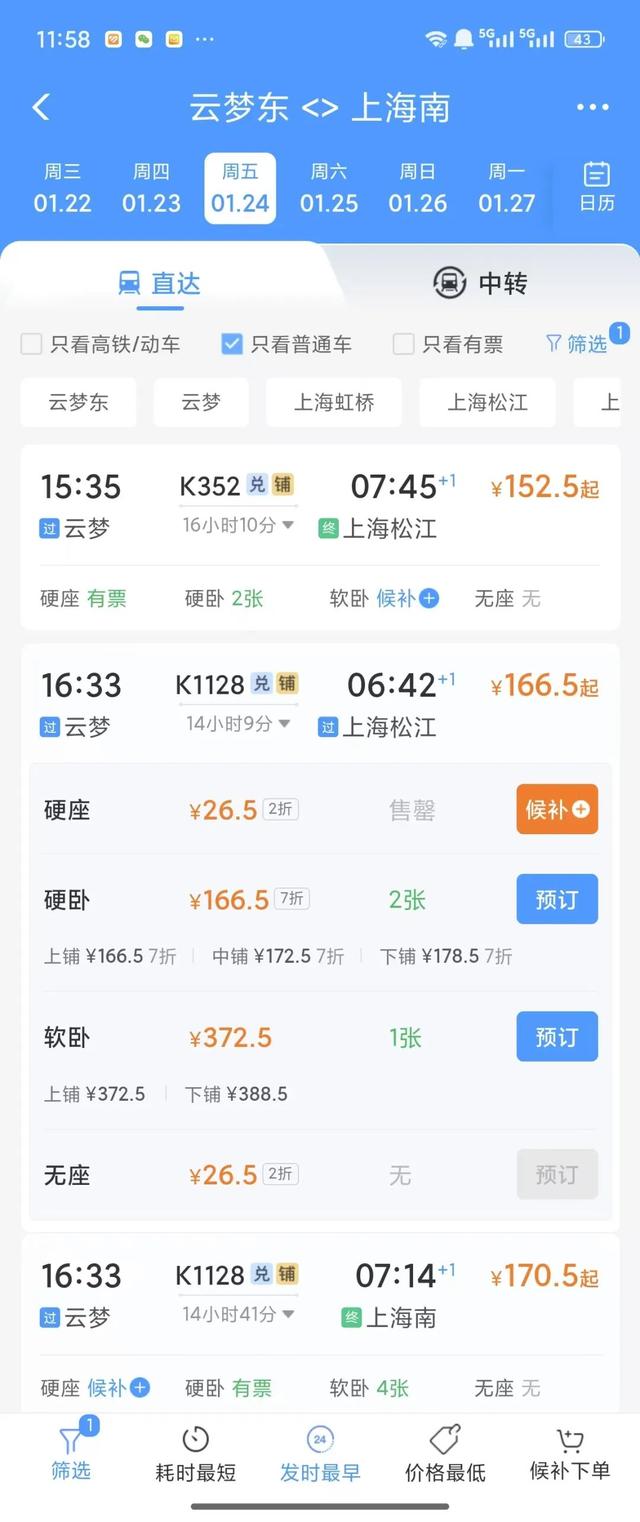Open 筛选 beside the ticket checkboxes
The height and width of the screenshot is (1522, 640).
click(578, 344)
